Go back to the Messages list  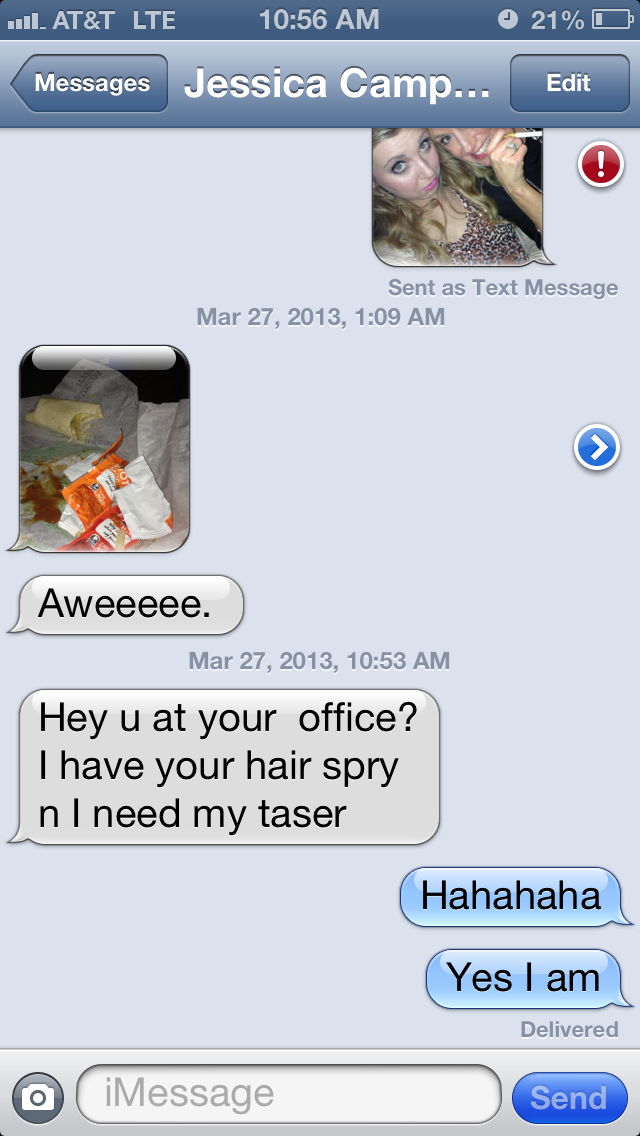tap(88, 84)
